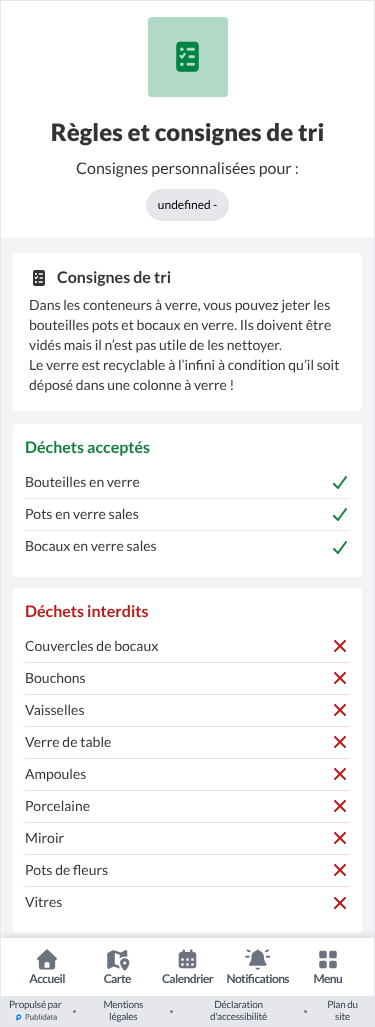The width and height of the screenshot is (375, 1027).
Task: Open Déclaration d'accessibilité link
Action: point(238,1011)
